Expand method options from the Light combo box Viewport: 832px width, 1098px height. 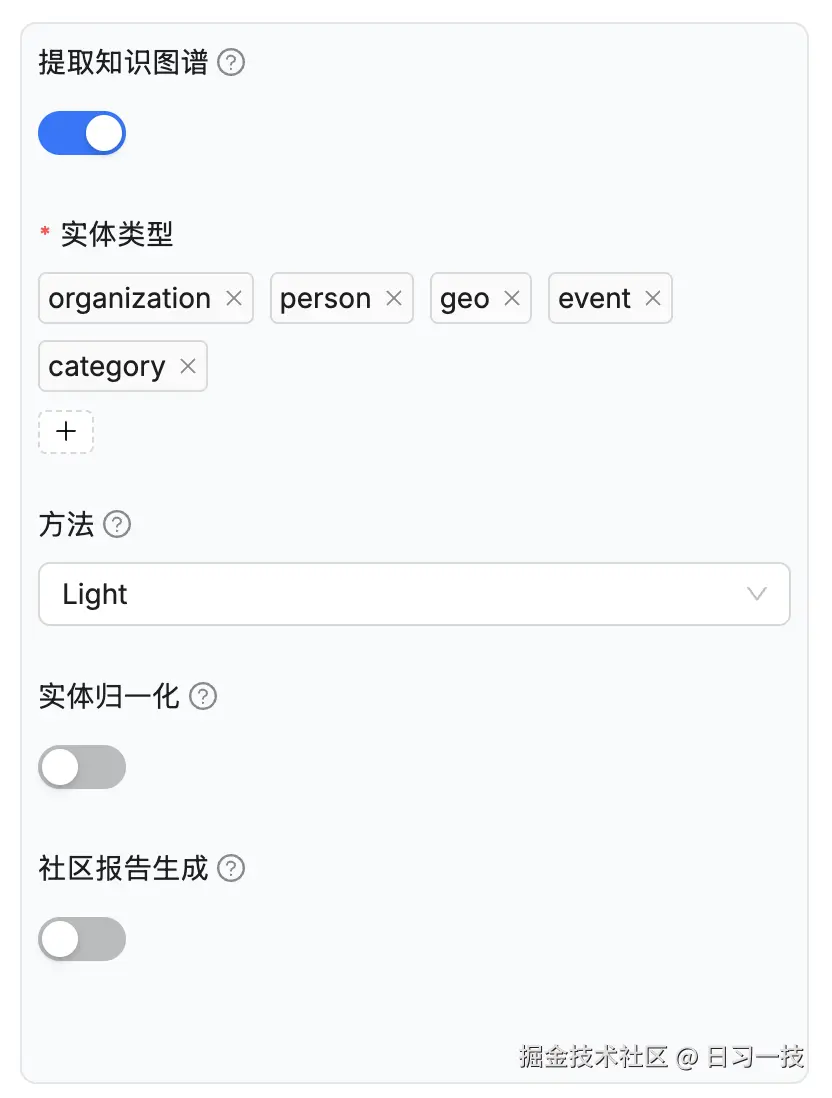[414, 594]
